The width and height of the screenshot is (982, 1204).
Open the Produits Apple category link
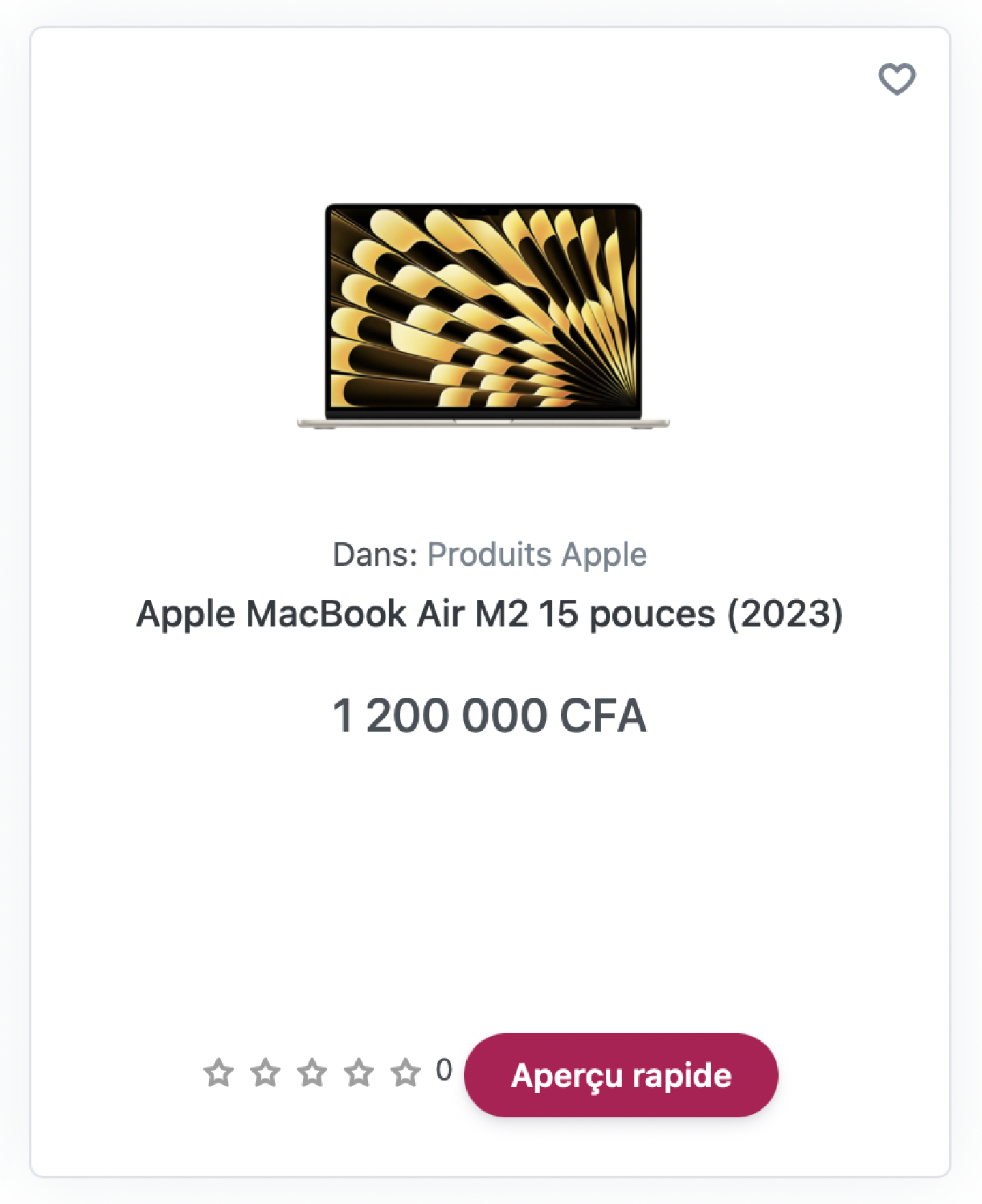tap(537, 554)
